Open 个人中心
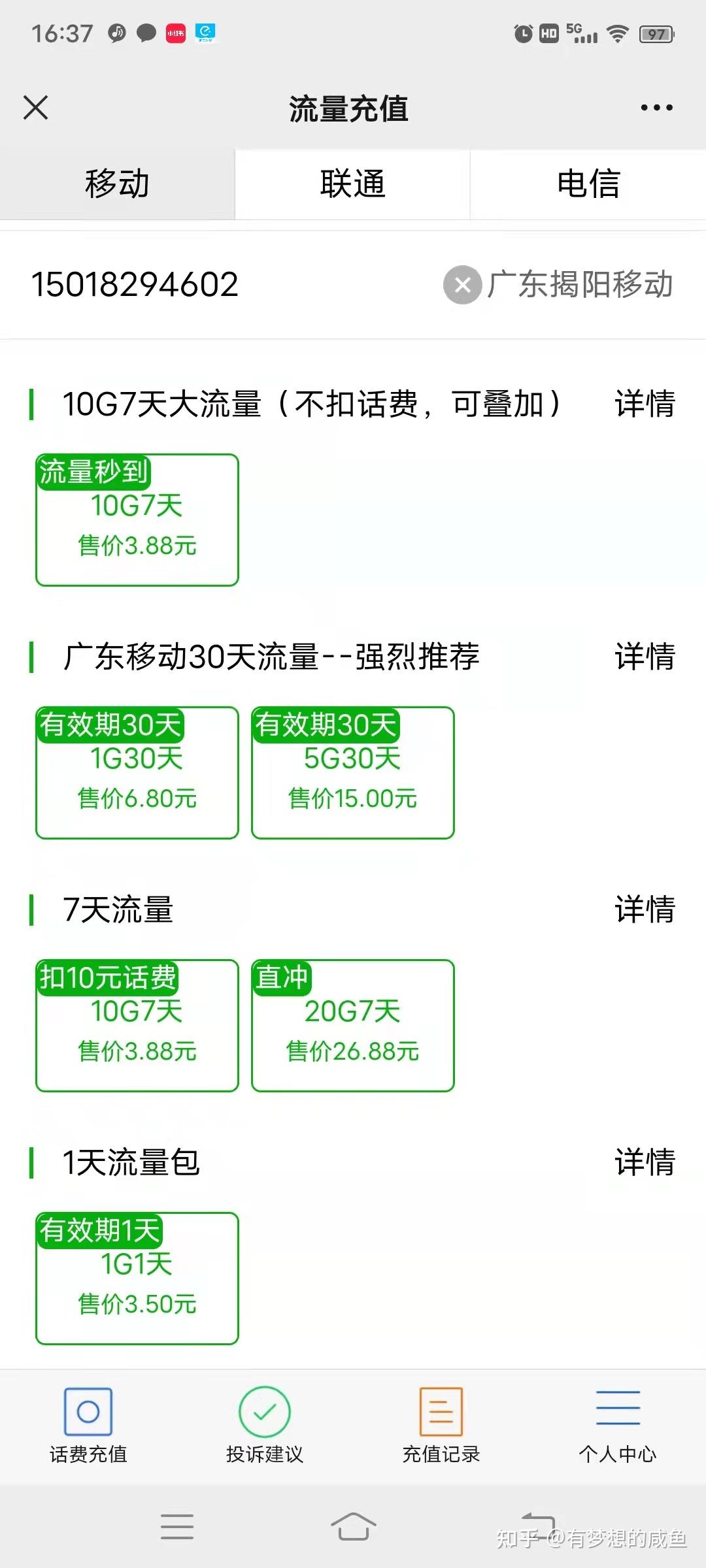 point(618,1426)
